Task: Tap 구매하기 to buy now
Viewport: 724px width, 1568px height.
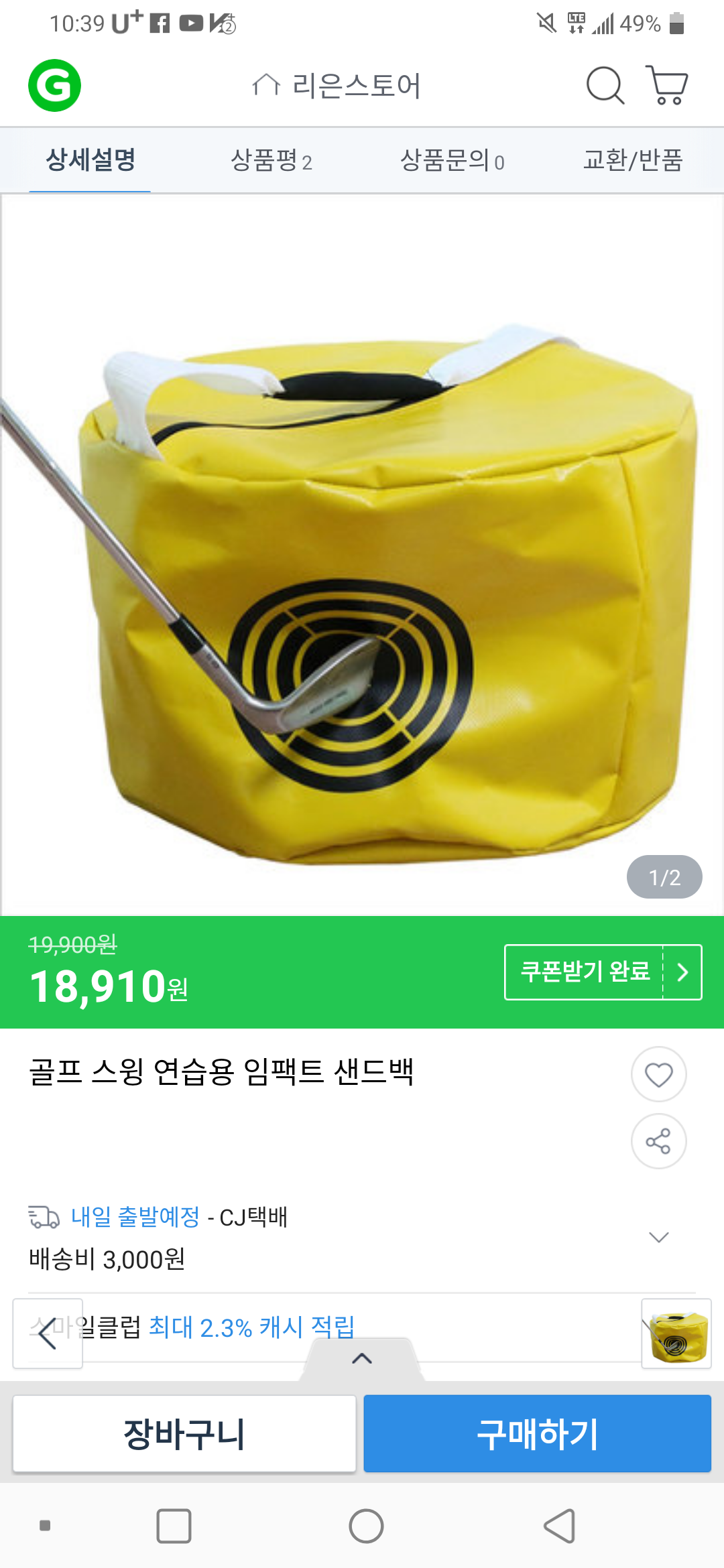Action: pos(537,1433)
